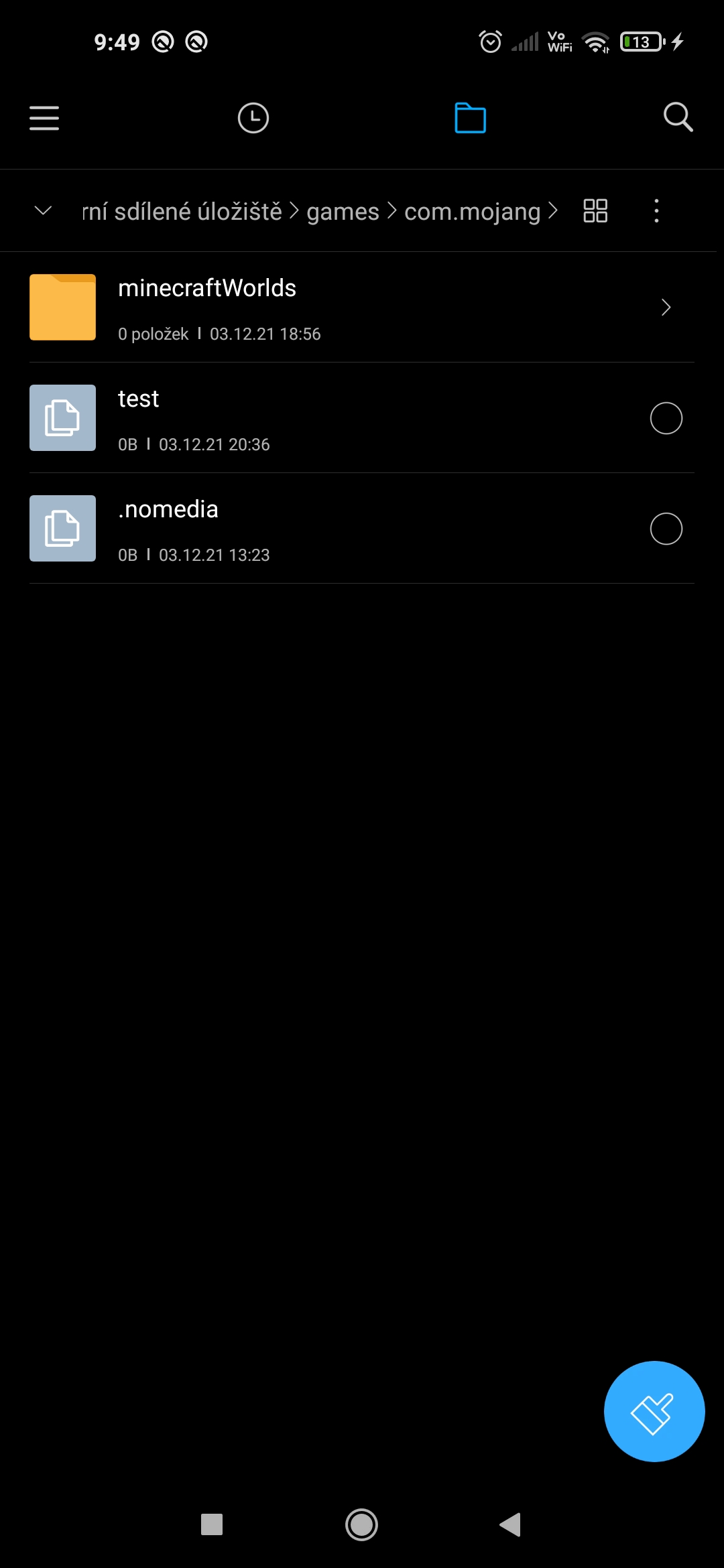Open the hamburger drawer menu
724x1568 pixels.
tap(44, 118)
